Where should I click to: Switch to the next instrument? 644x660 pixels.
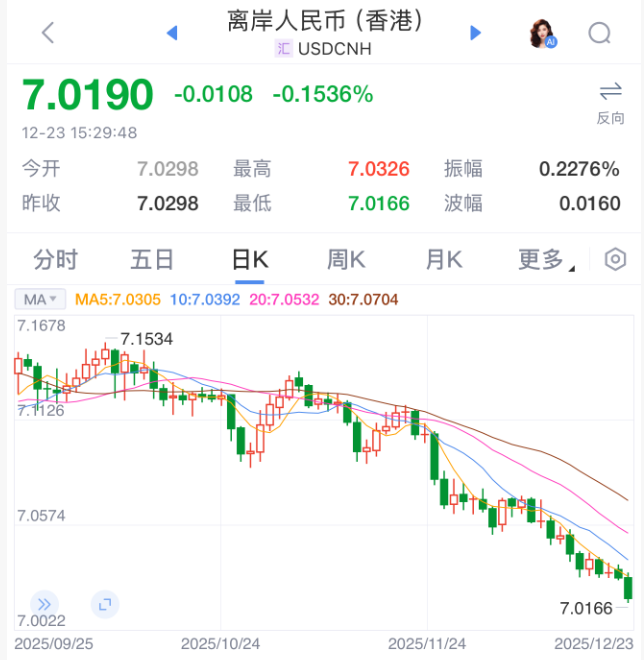point(476,33)
